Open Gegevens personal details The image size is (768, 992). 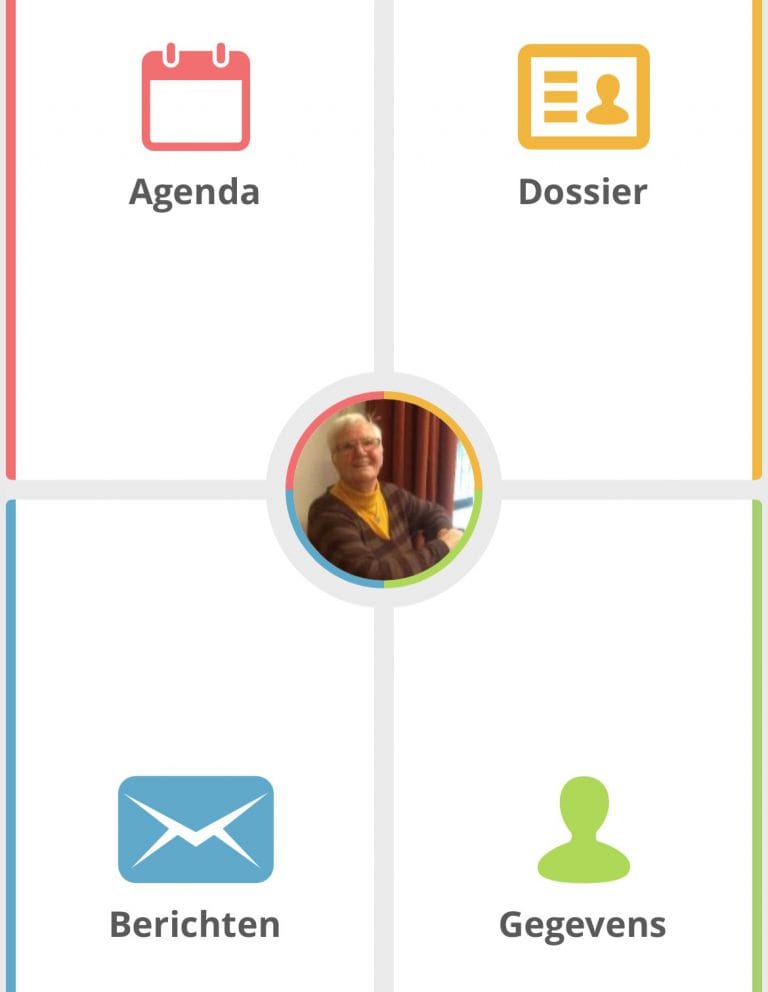click(x=583, y=855)
